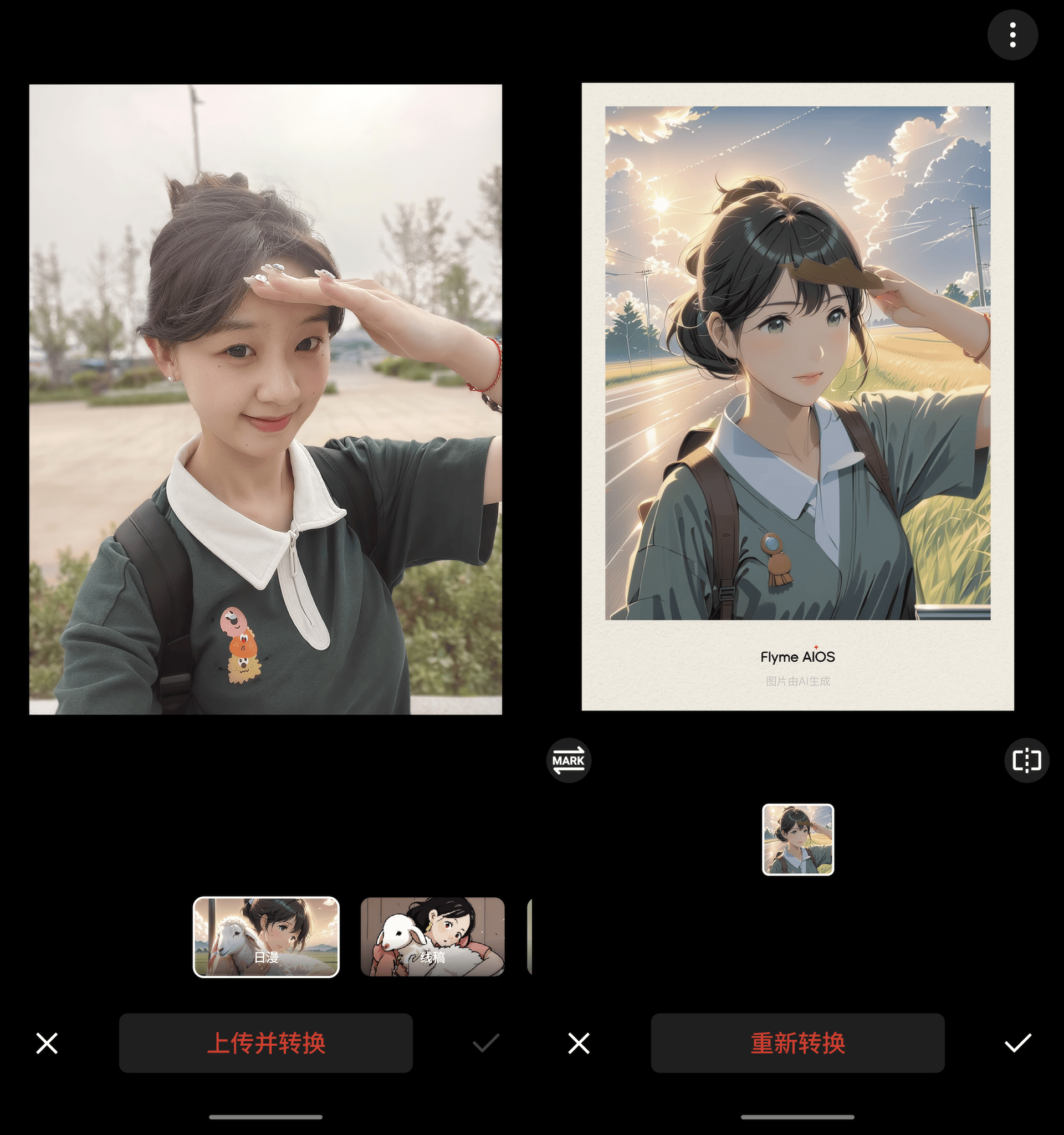1064x1135 pixels.
Task: Open the split compare view icon
Action: pos(1026,760)
